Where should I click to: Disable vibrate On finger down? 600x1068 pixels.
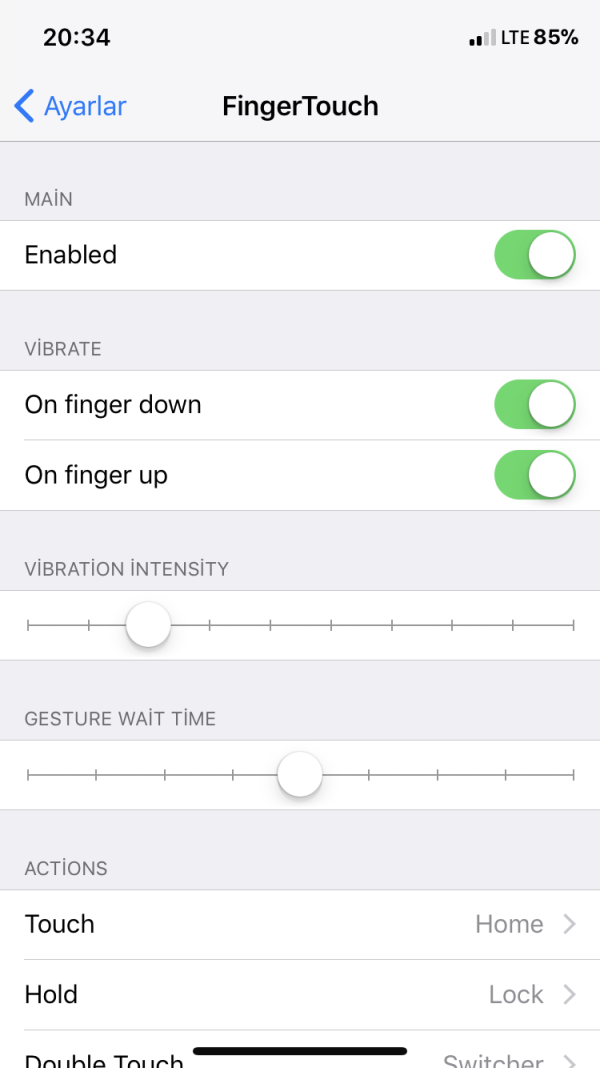(534, 405)
